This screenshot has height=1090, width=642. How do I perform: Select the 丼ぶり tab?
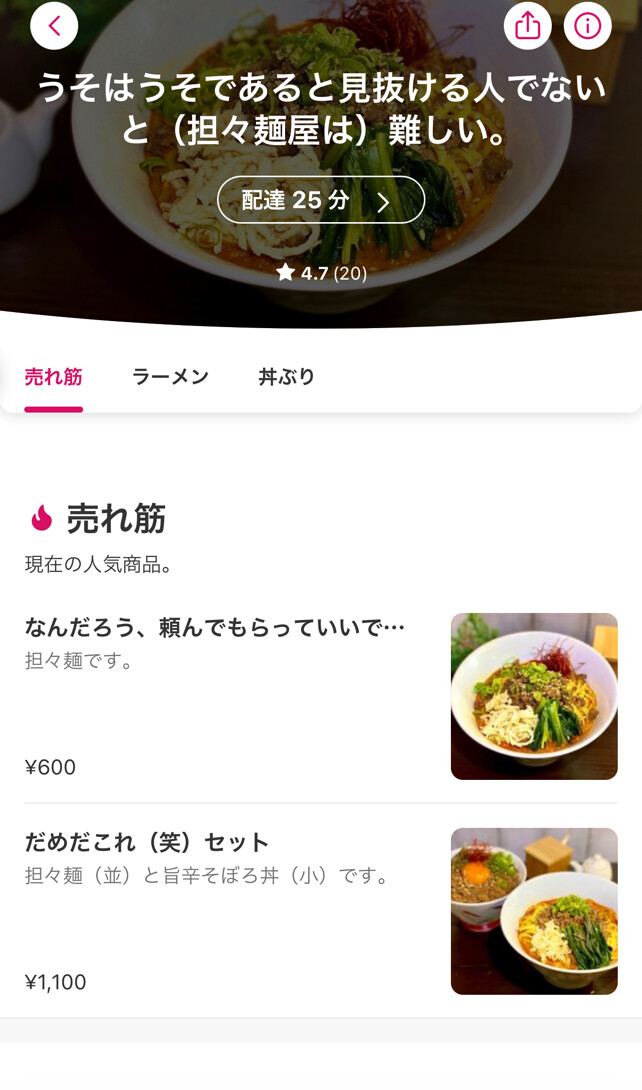point(286,377)
